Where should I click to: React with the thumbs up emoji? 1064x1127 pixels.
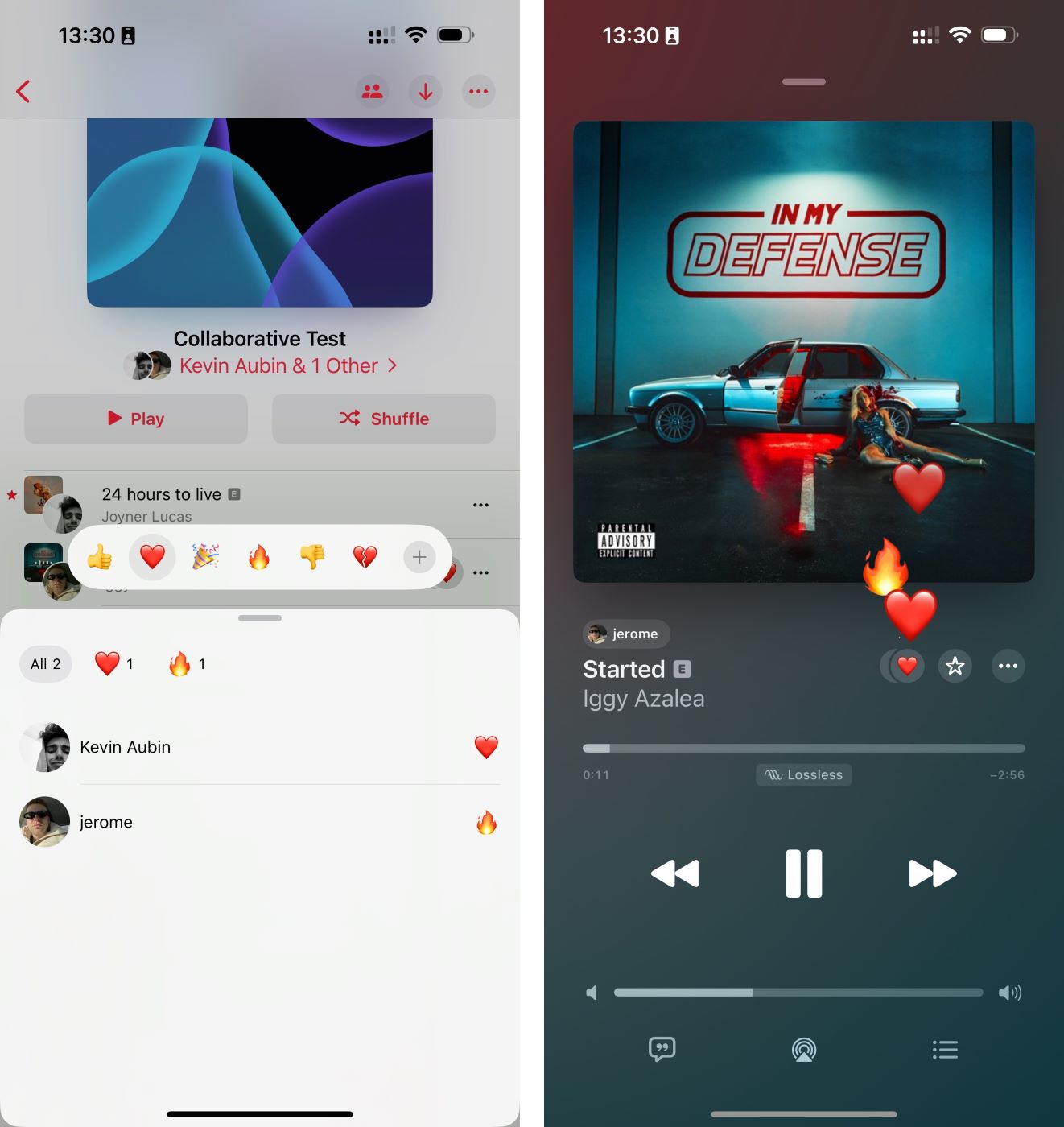100,557
